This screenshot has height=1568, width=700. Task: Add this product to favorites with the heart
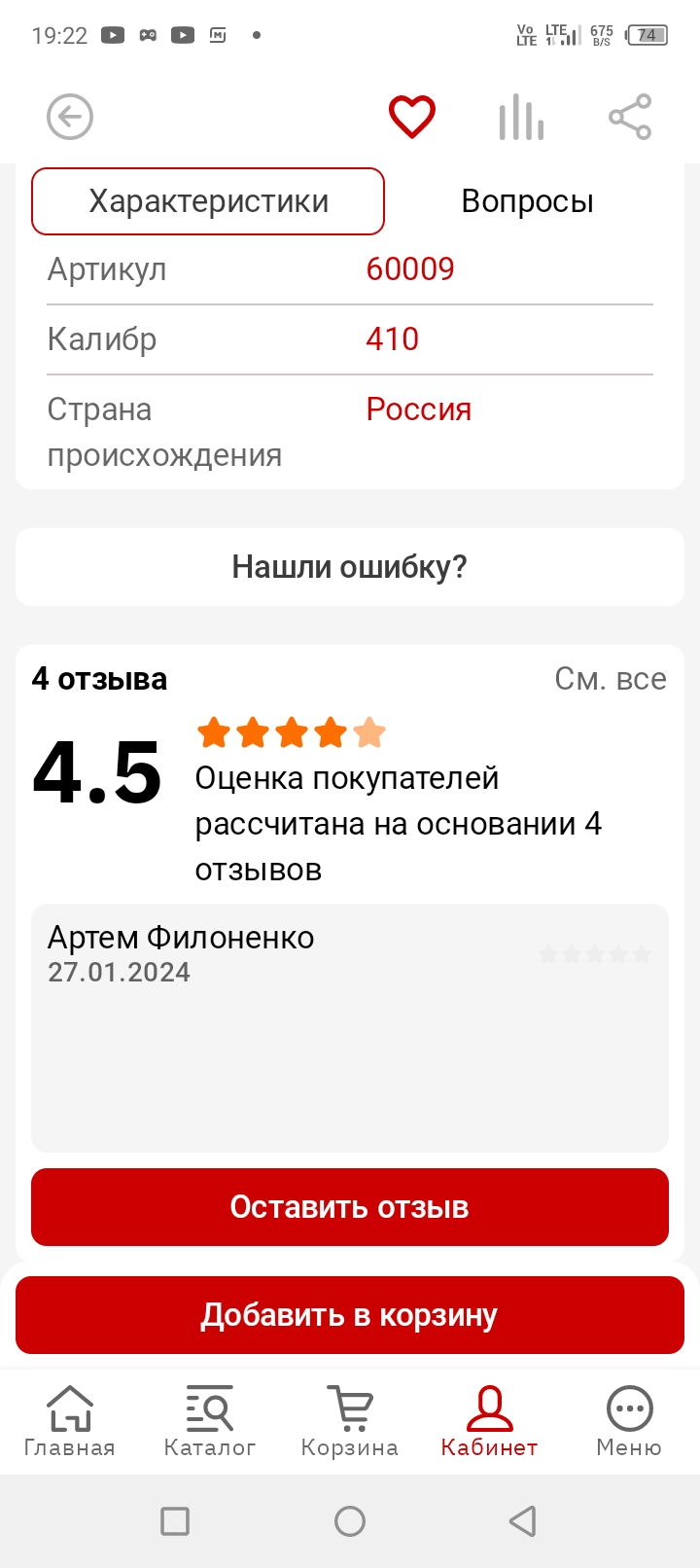412,117
